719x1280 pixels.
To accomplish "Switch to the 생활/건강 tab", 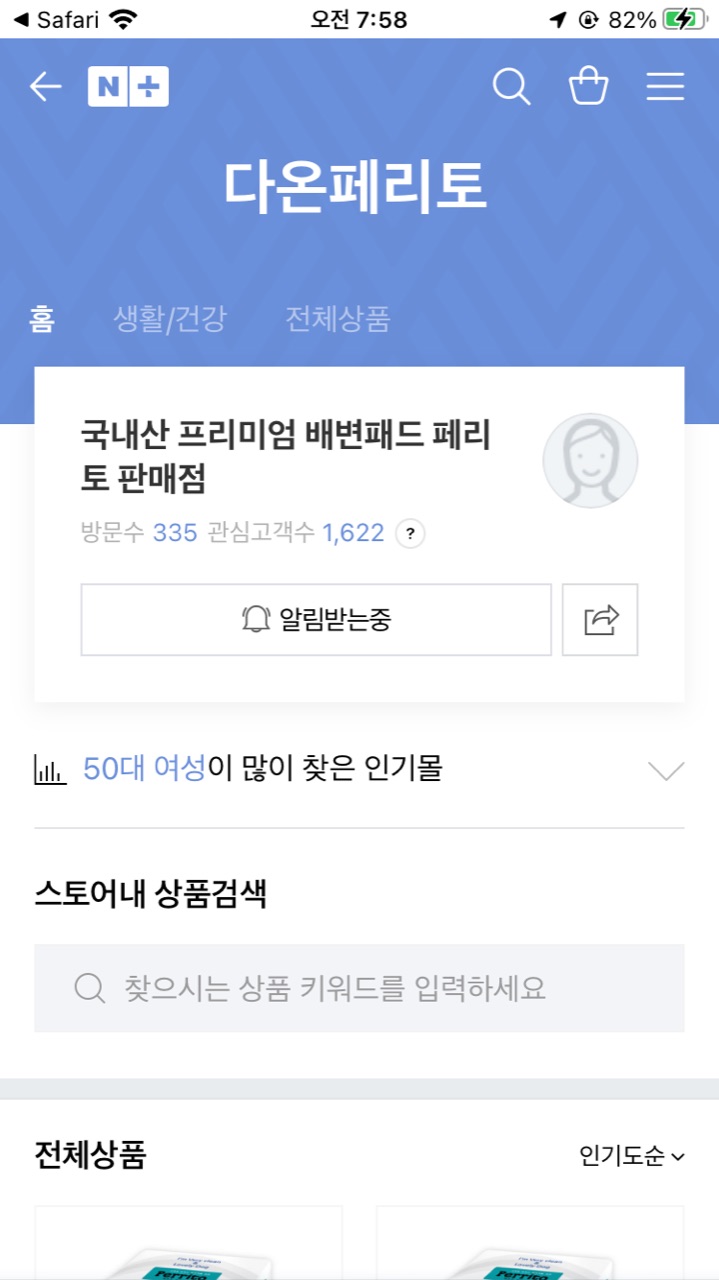I will coord(170,319).
